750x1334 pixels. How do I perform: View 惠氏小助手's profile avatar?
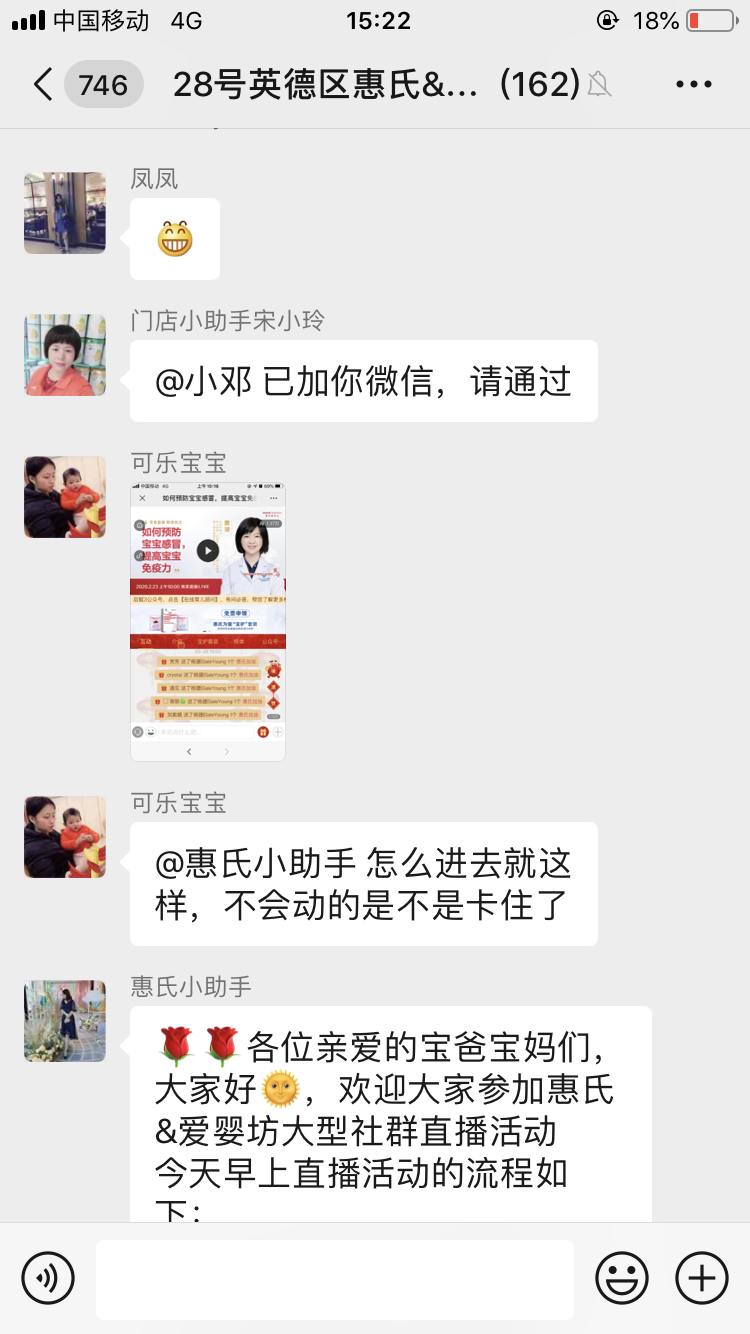click(65, 1021)
